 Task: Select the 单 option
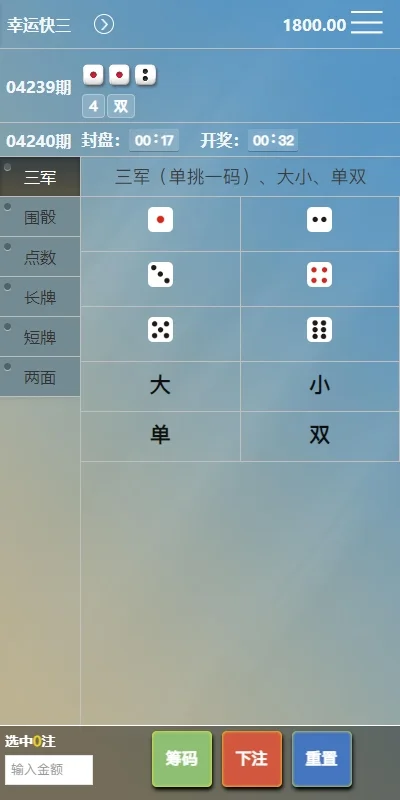point(160,437)
